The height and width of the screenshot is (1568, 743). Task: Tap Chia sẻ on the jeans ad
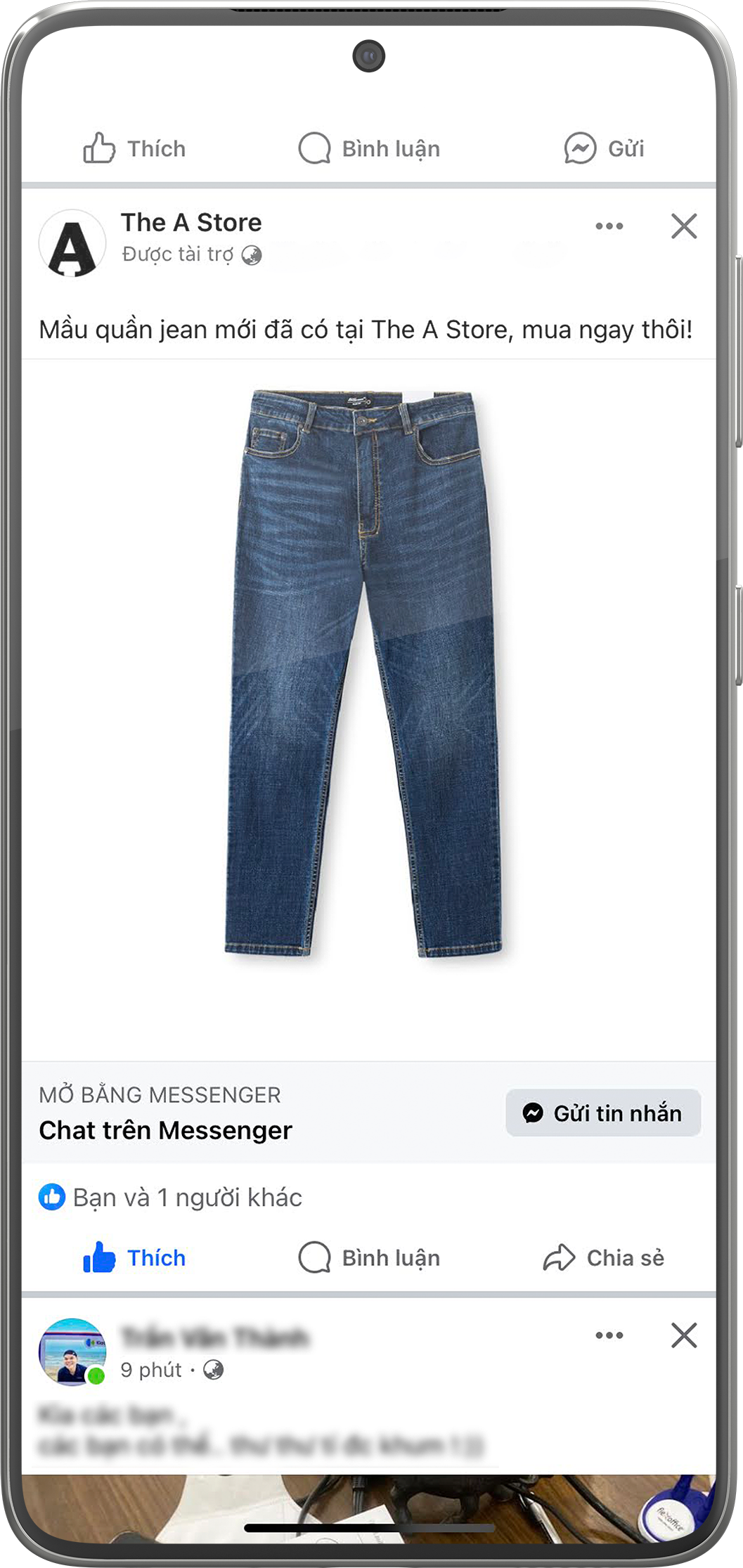click(x=604, y=1258)
